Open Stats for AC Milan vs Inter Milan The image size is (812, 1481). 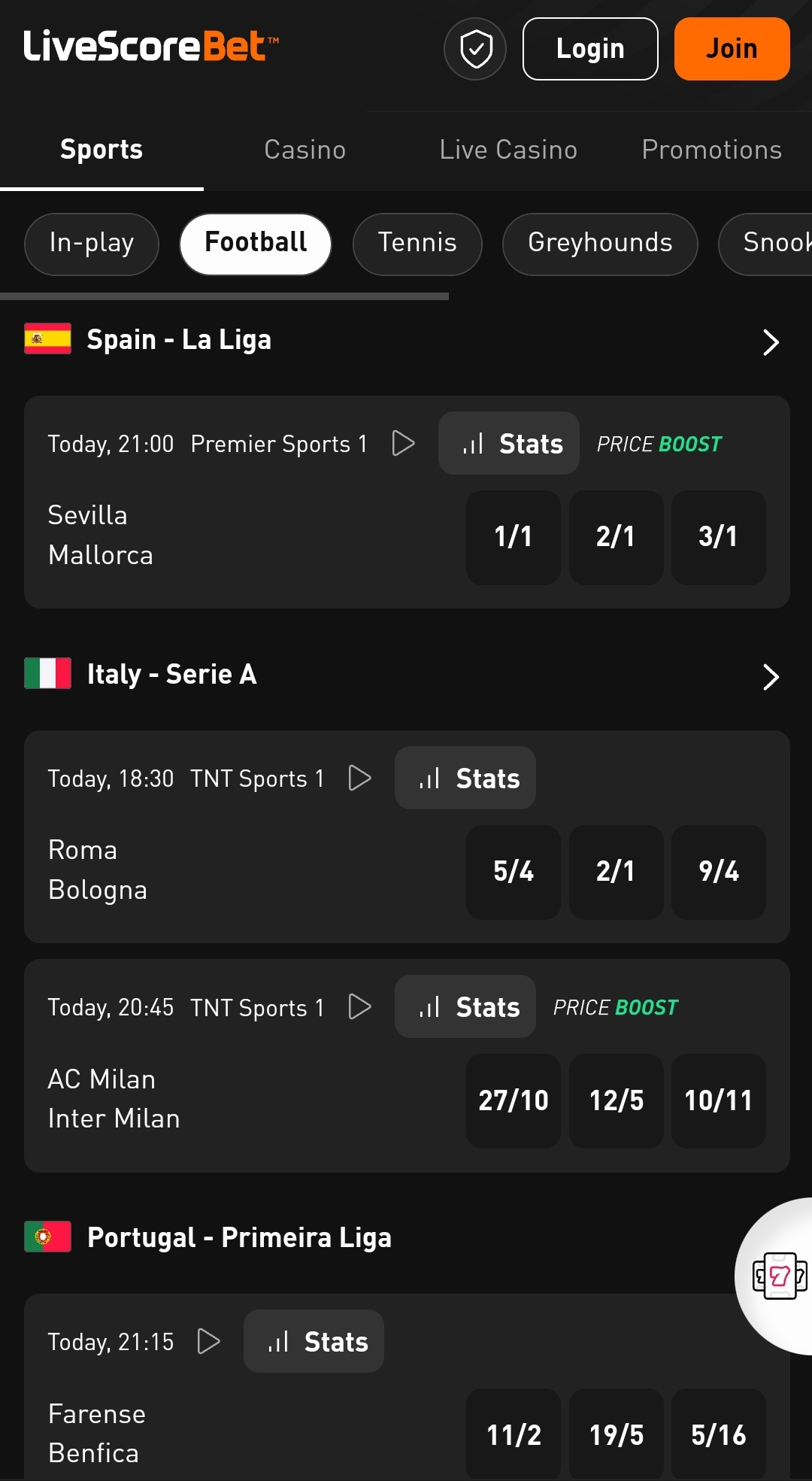pyautogui.click(x=465, y=1006)
